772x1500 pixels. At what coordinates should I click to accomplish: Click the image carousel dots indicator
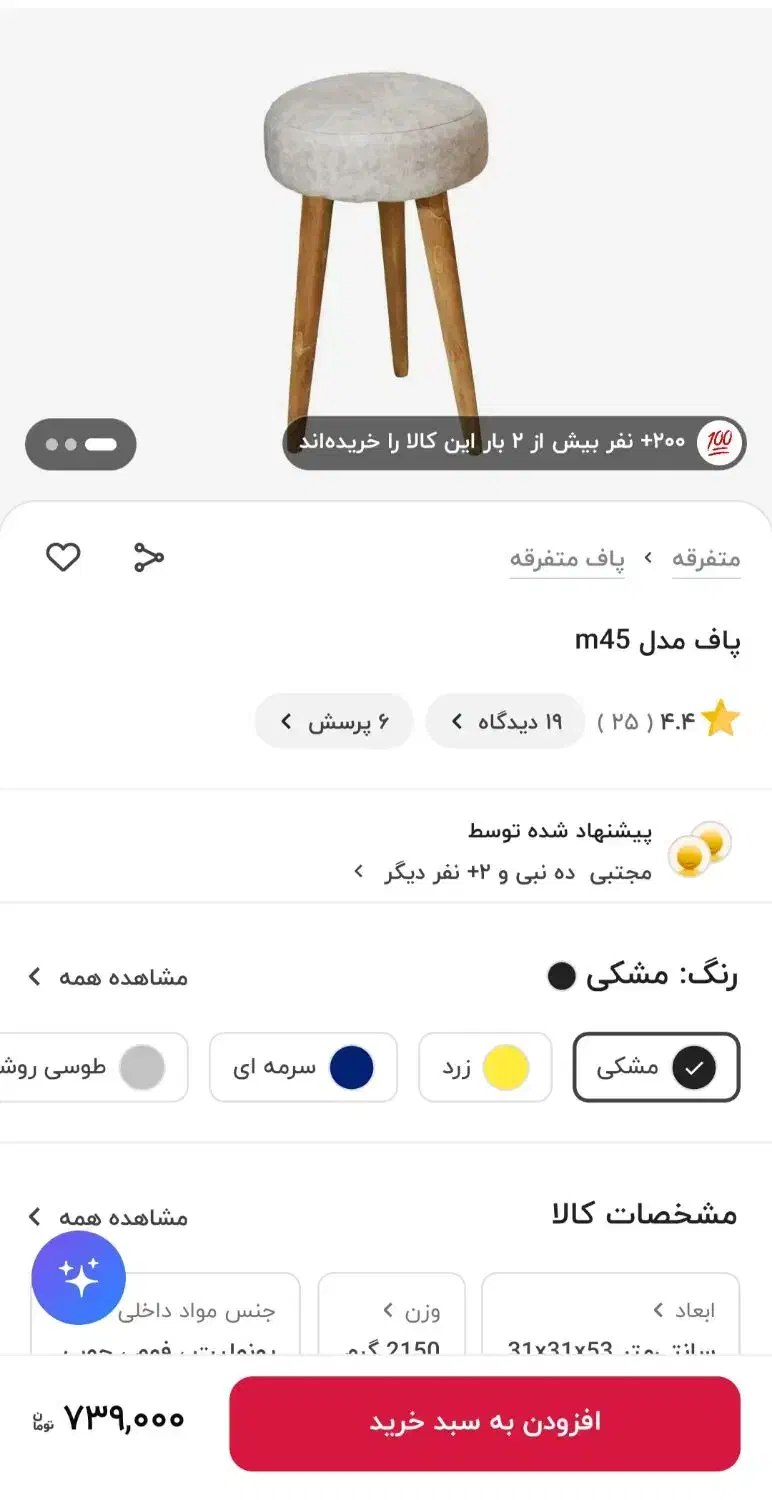[x=80, y=444]
